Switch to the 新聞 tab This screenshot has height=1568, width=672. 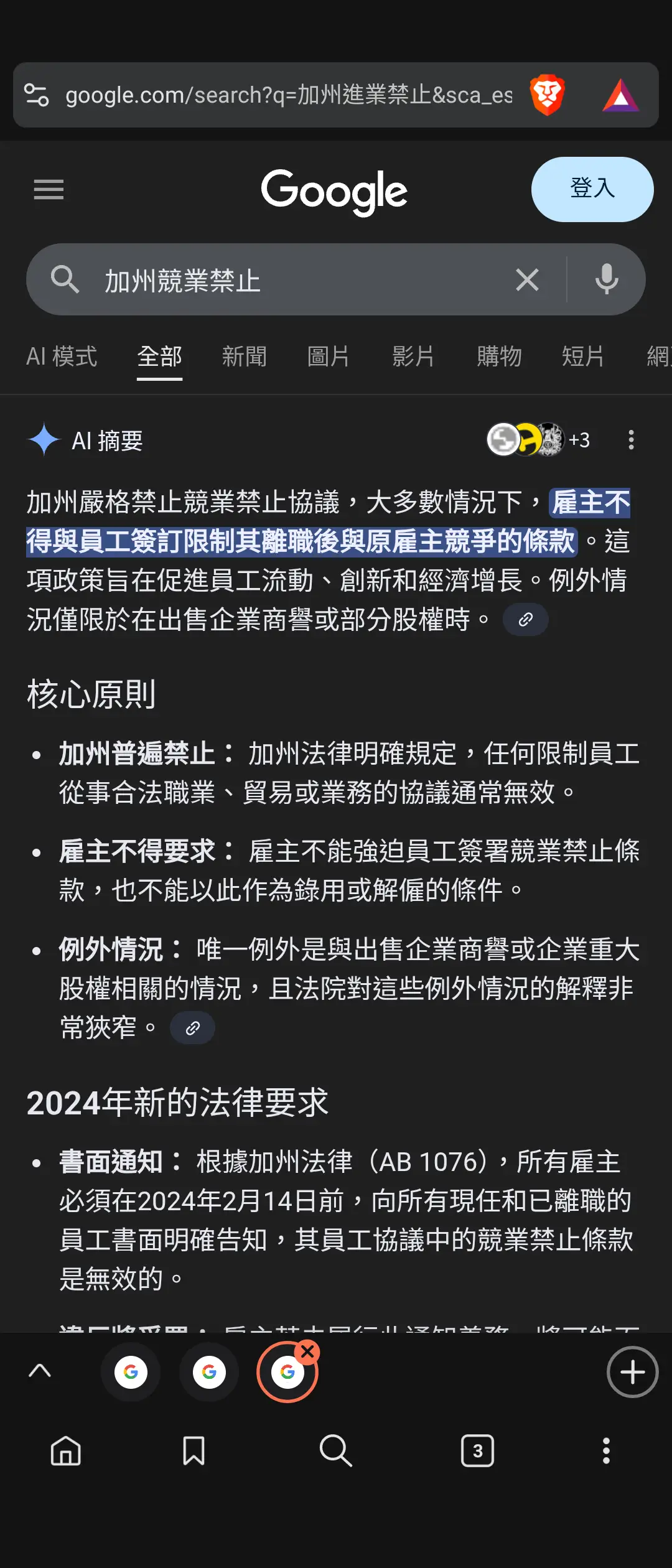(x=244, y=357)
